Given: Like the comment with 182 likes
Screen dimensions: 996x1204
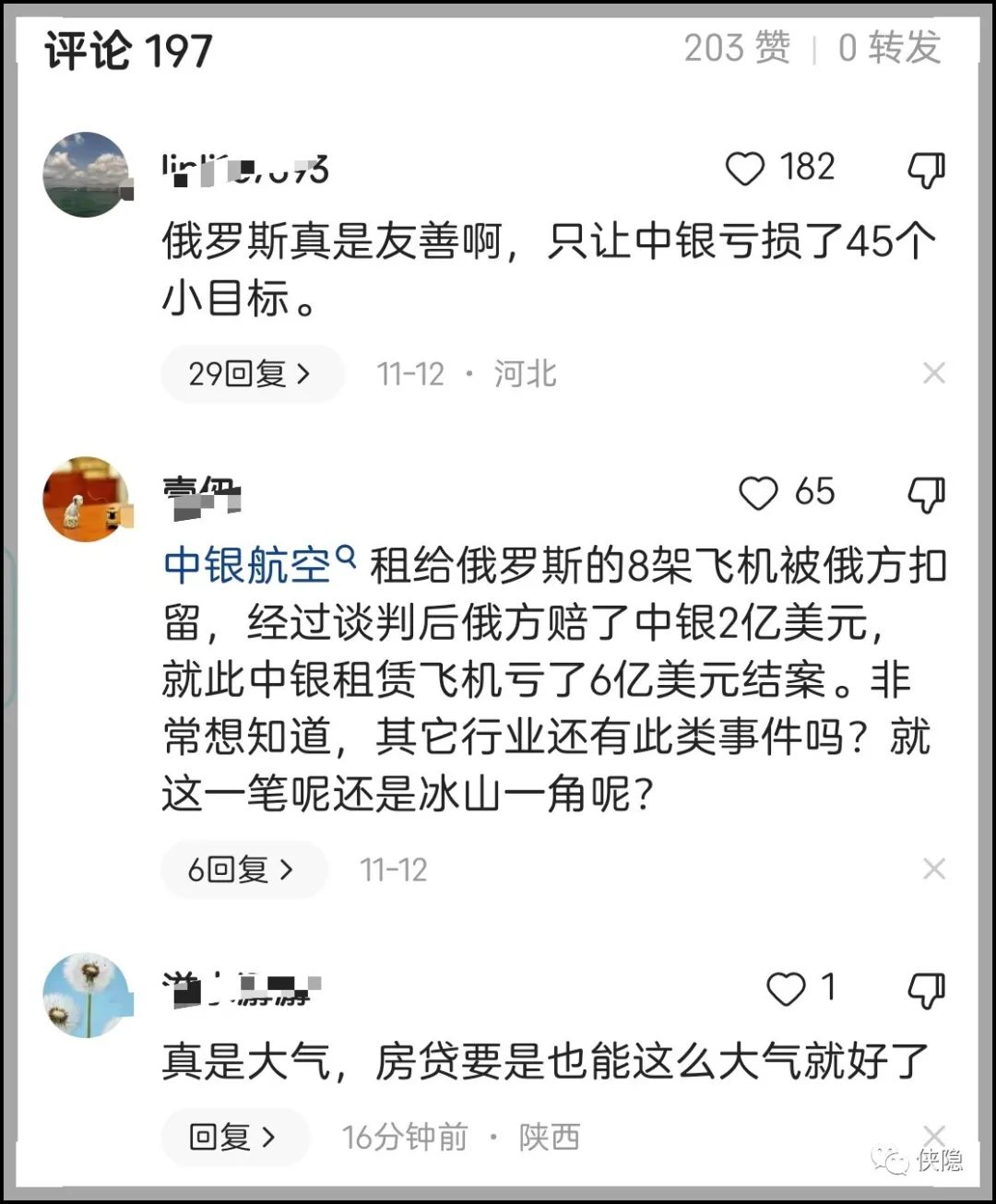Looking at the screenshot, I should (x=745, y=169).
